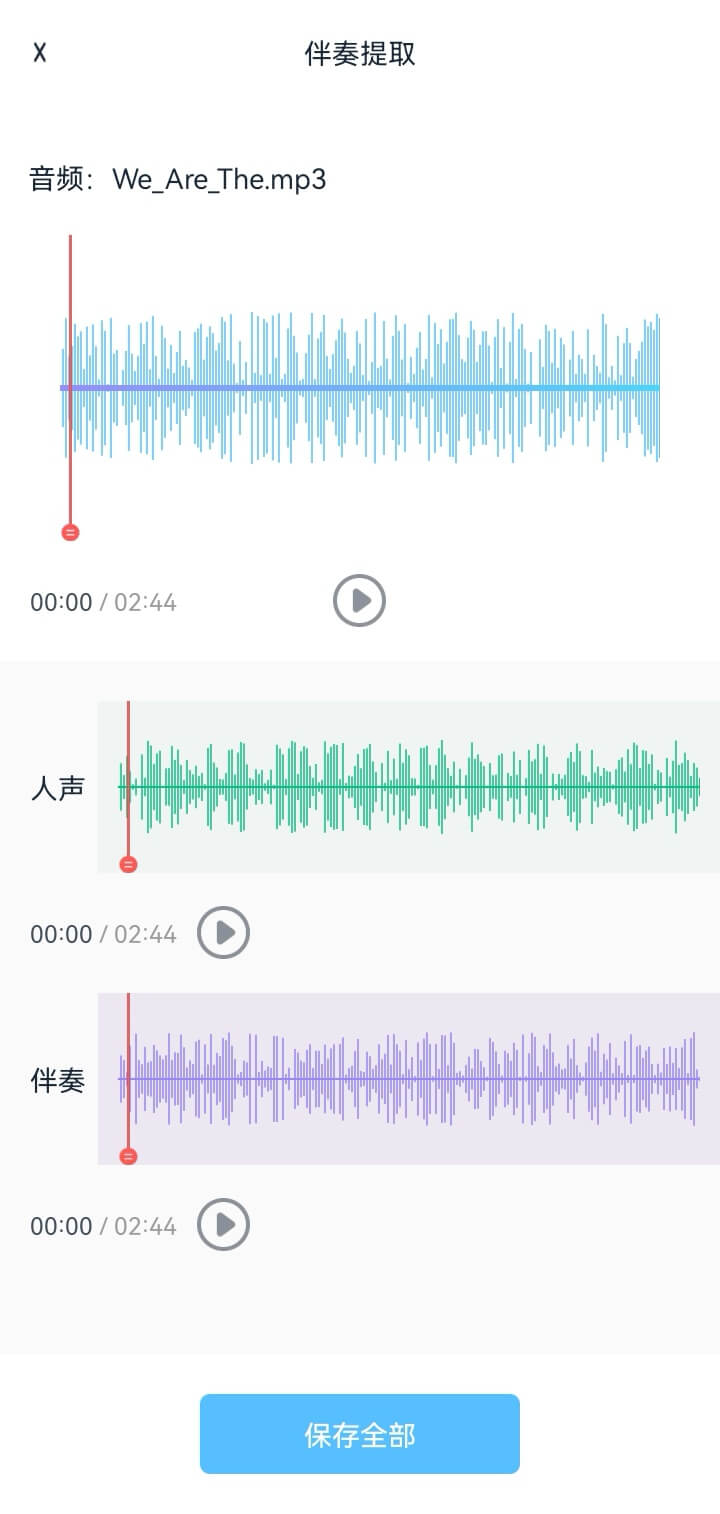Tap the original audio playhead marker

click(x=70, y=532)
